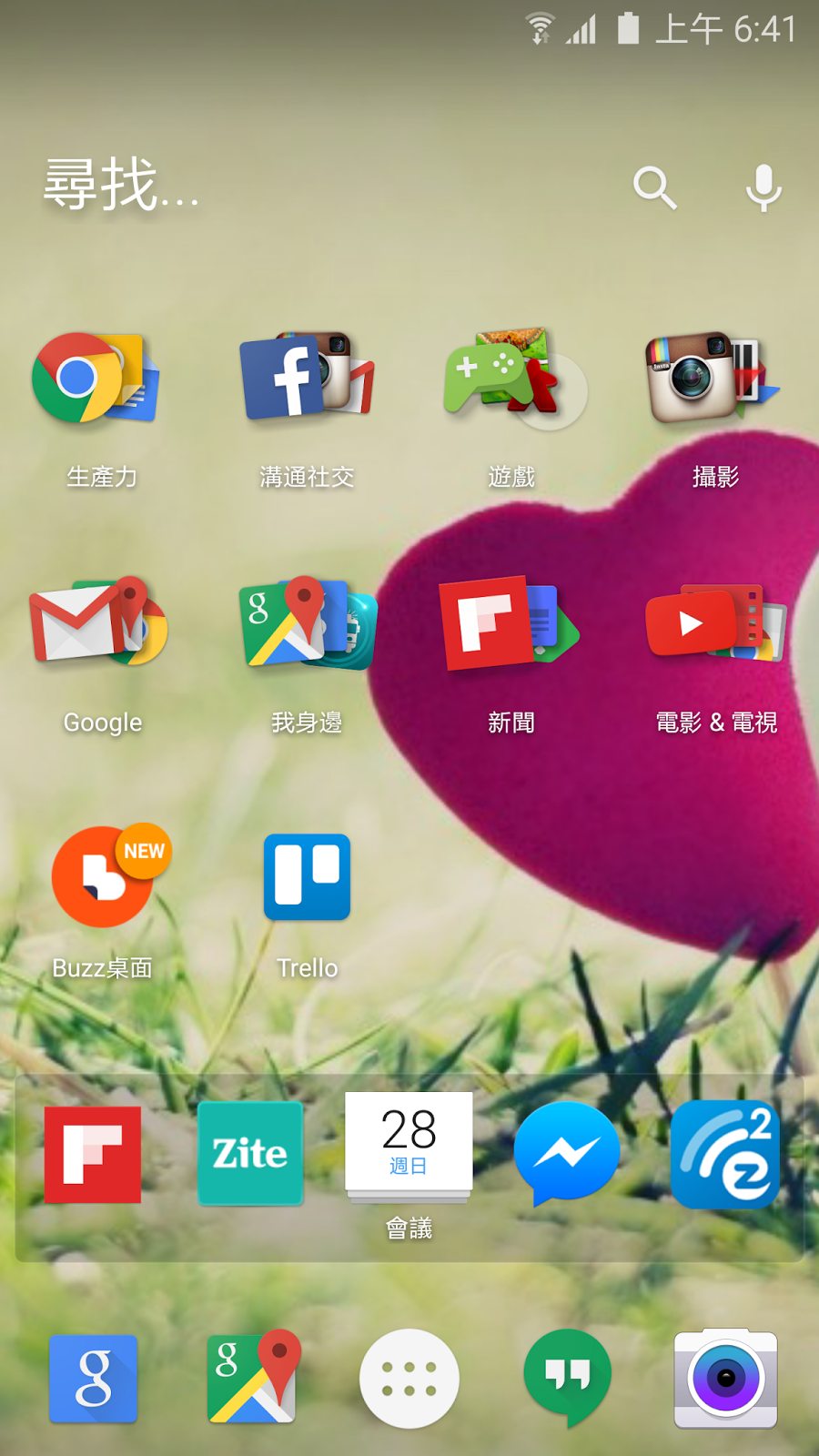This screenshot has width=819, height=1456.
Task: Launch Facebook Messenger
Action: coord(567,1153)
